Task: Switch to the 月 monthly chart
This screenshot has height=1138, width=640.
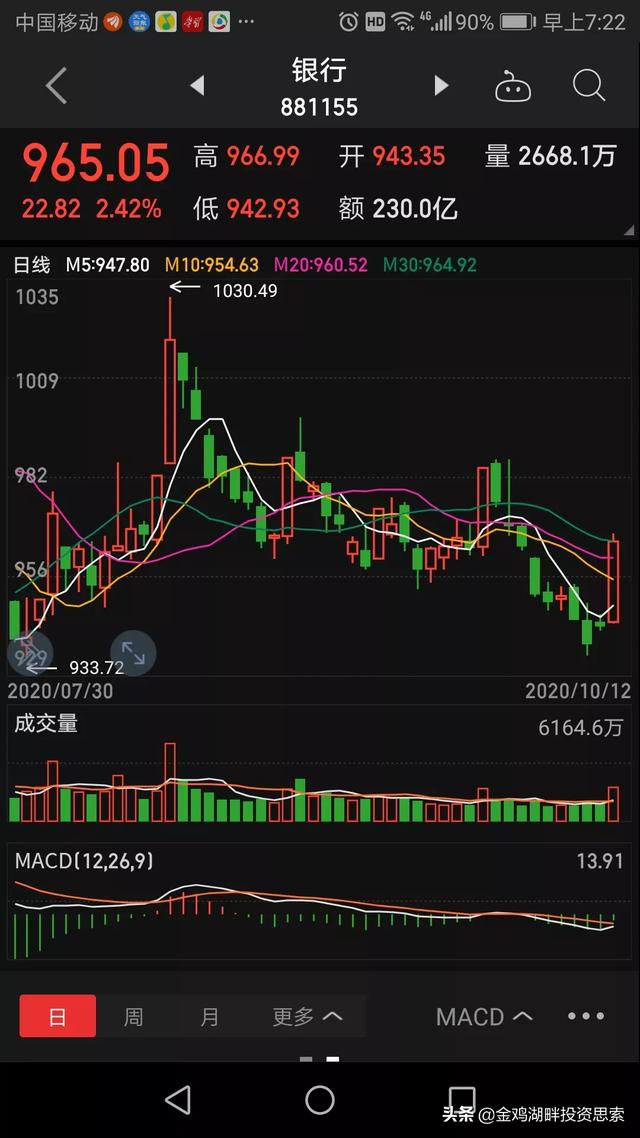Action: pyautogui.click(x=209, y=1016)
